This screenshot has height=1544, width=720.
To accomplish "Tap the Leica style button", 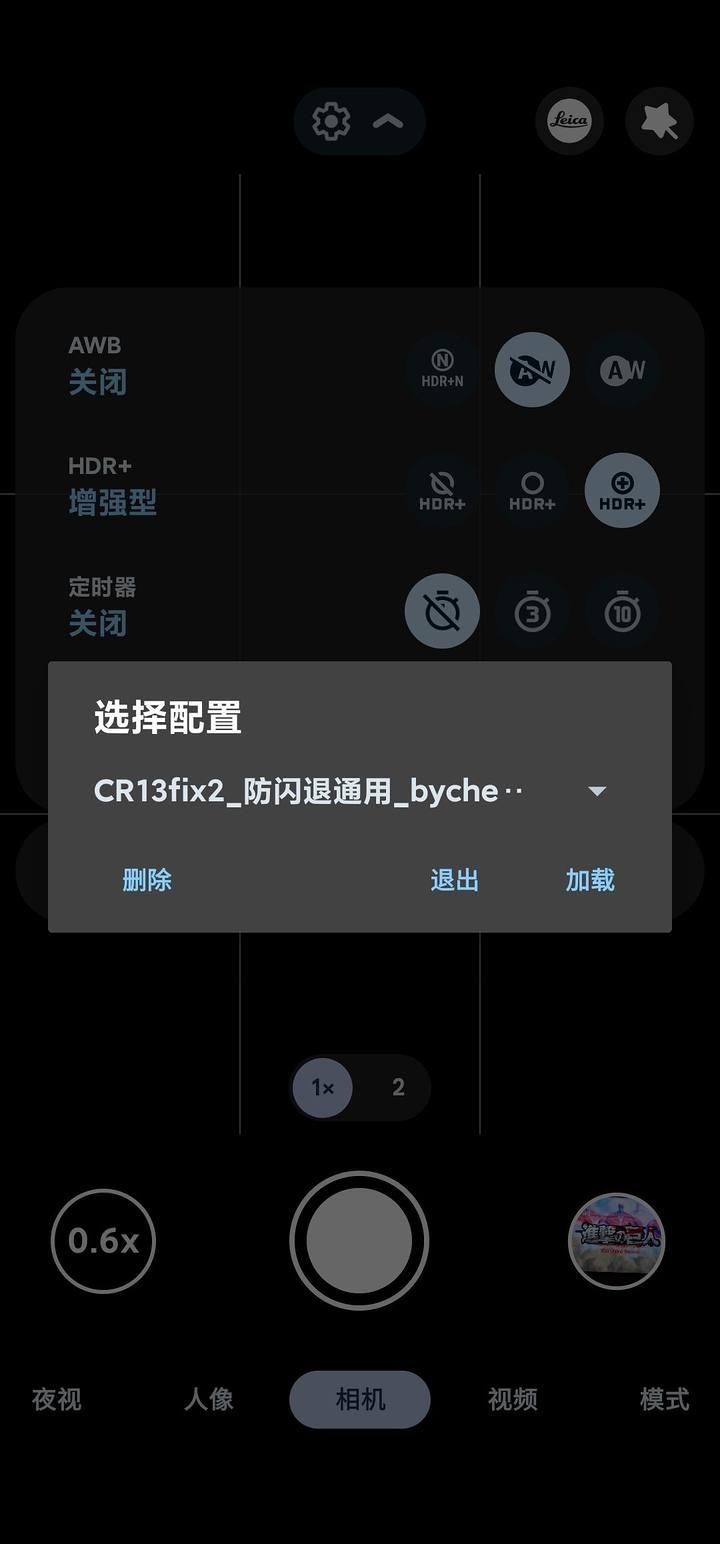I will click(x=569, y=122).
